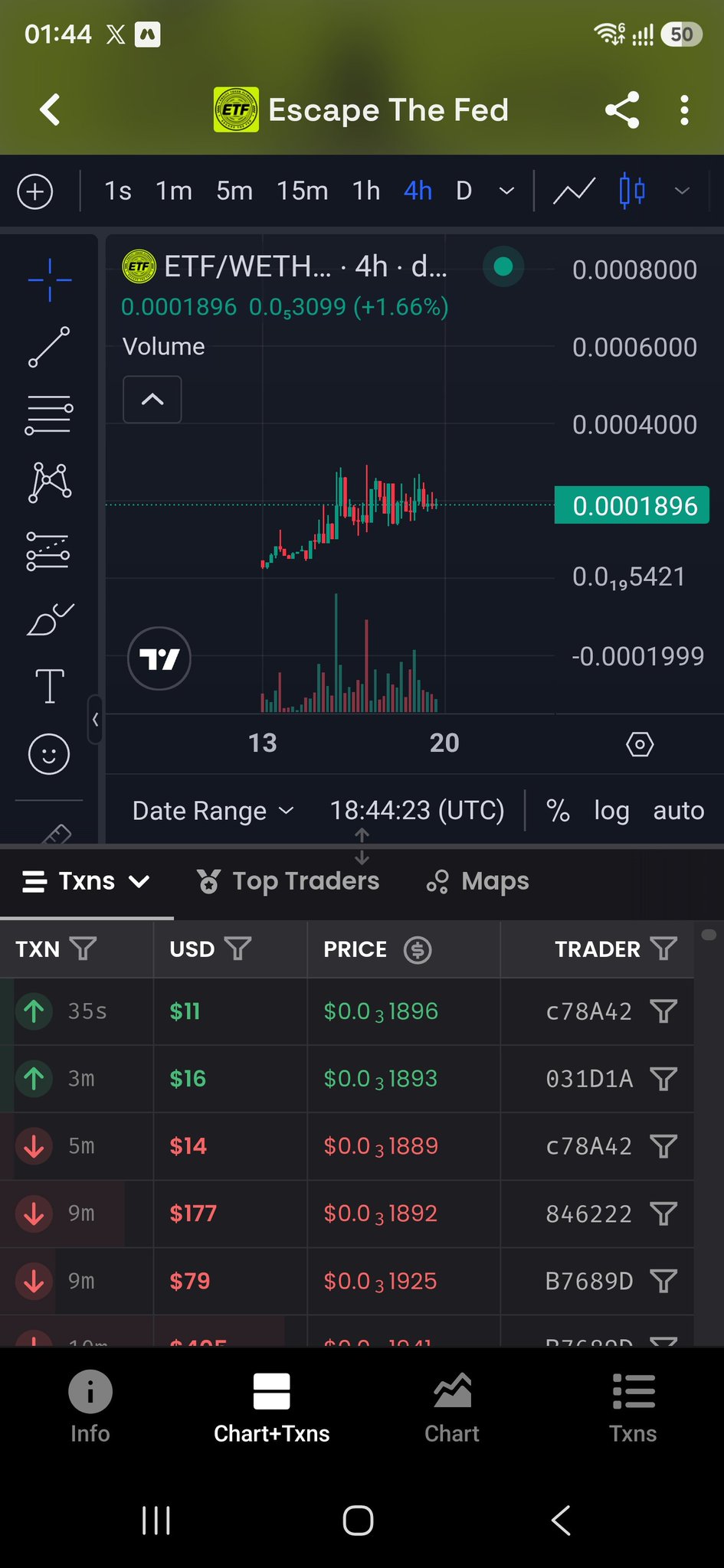Filter transactions by USD amount
Image resolution: width=724 pixels, height=1568 pixels.
pyautogui.click(x=238, y=949)
